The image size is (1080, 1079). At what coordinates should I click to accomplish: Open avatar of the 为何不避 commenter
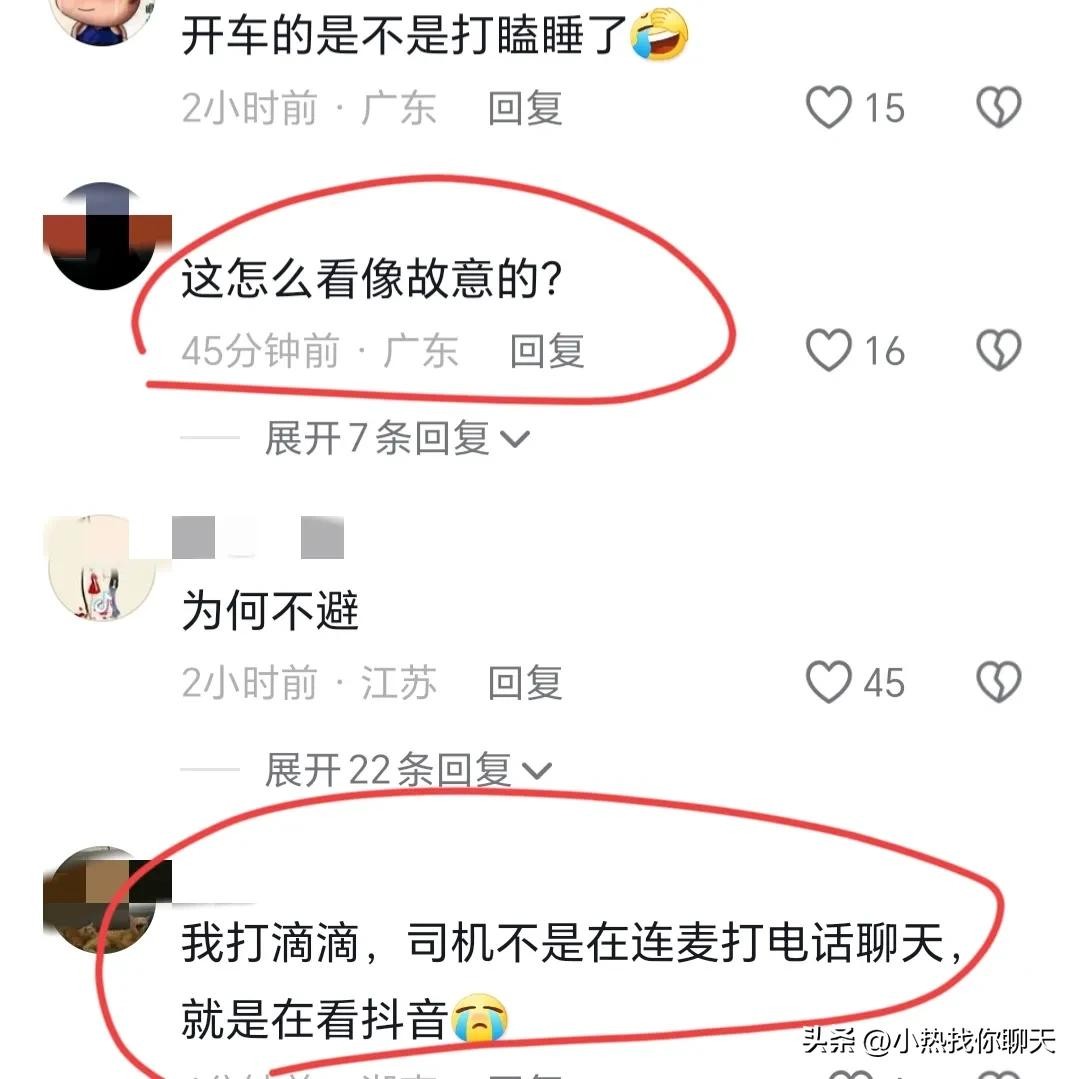click(103, 568)
